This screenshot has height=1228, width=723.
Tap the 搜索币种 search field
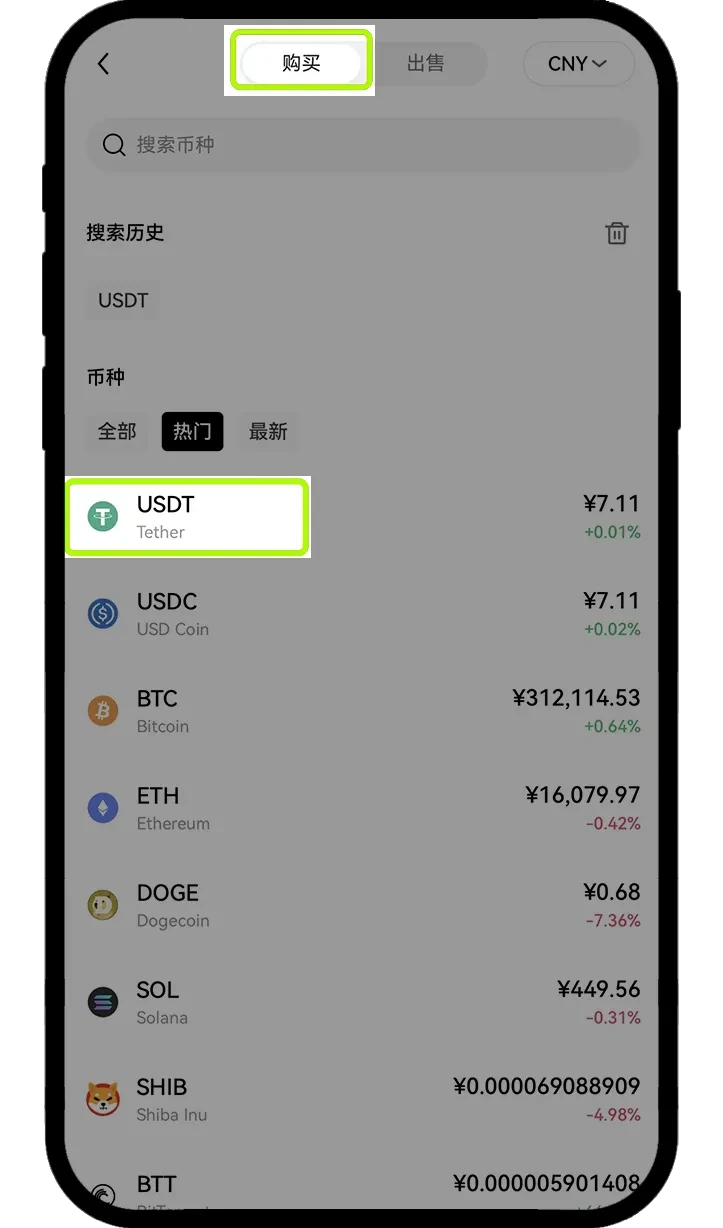click(x=362, y=145)
